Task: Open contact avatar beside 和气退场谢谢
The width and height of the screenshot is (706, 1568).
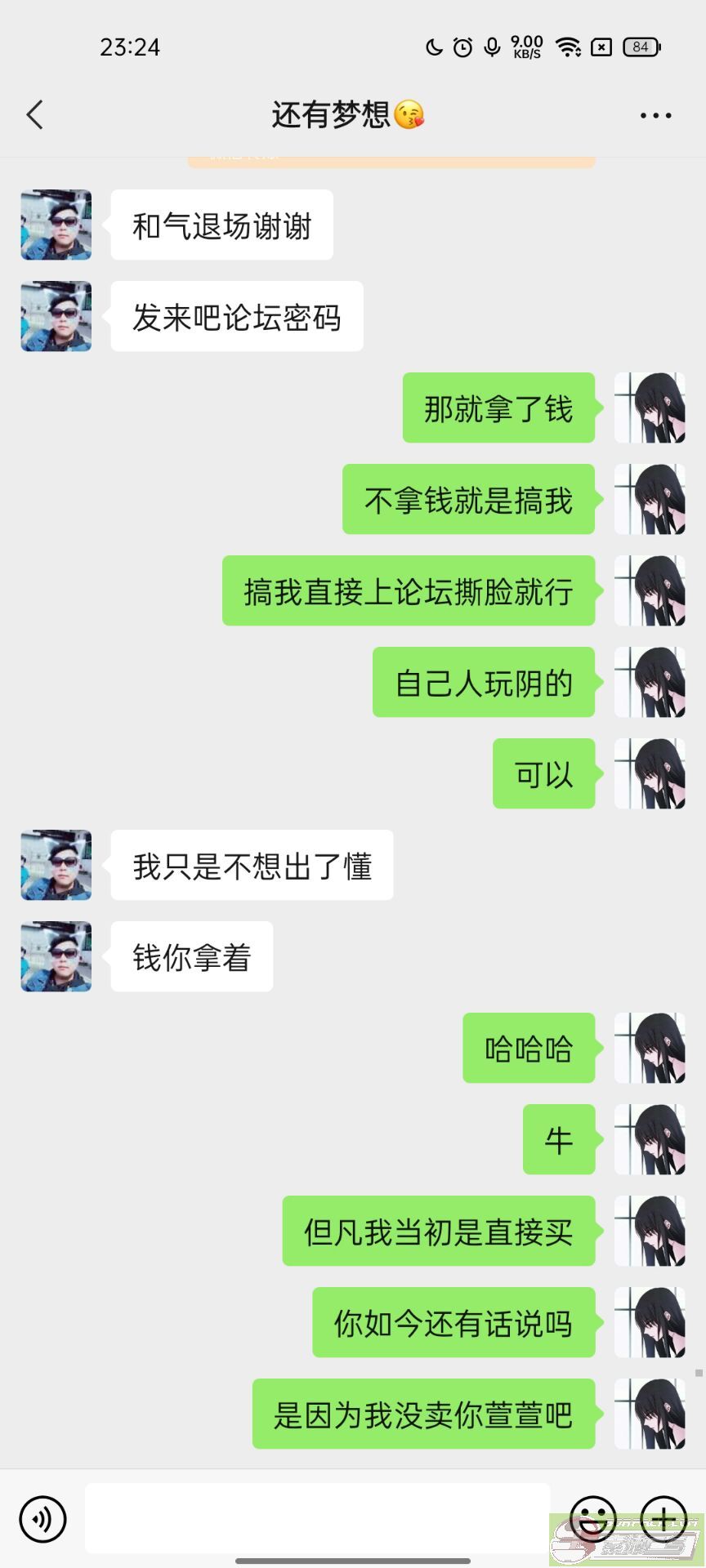Action: click(x=56, y=225)
